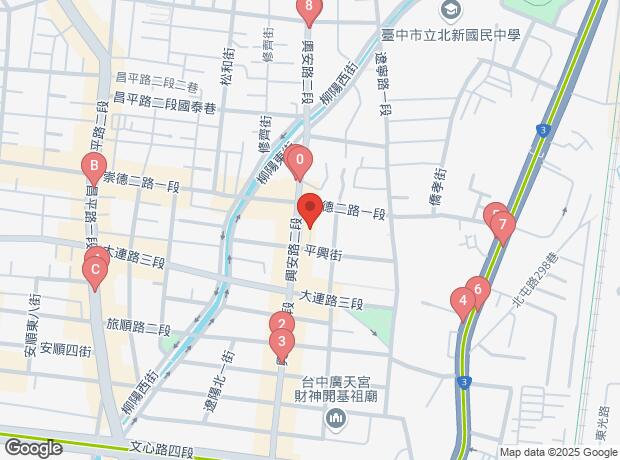Select the map marker labeled 3

point(283,343)
